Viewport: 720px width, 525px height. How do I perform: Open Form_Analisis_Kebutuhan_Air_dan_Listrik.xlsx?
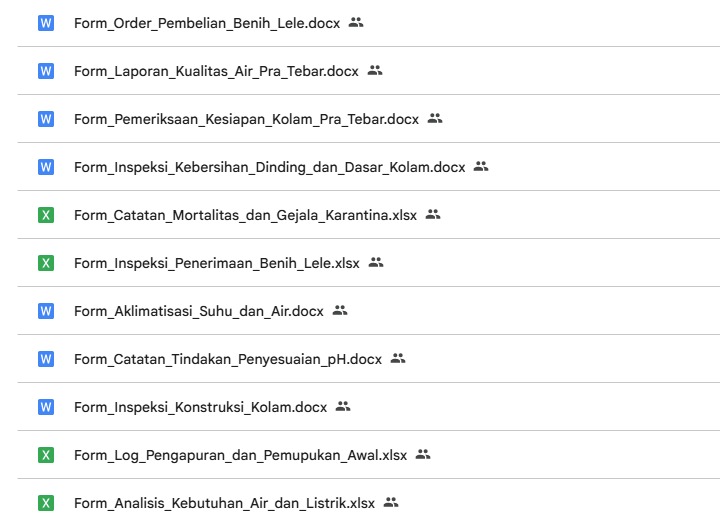pyautogui.click(x=224, y=503)
